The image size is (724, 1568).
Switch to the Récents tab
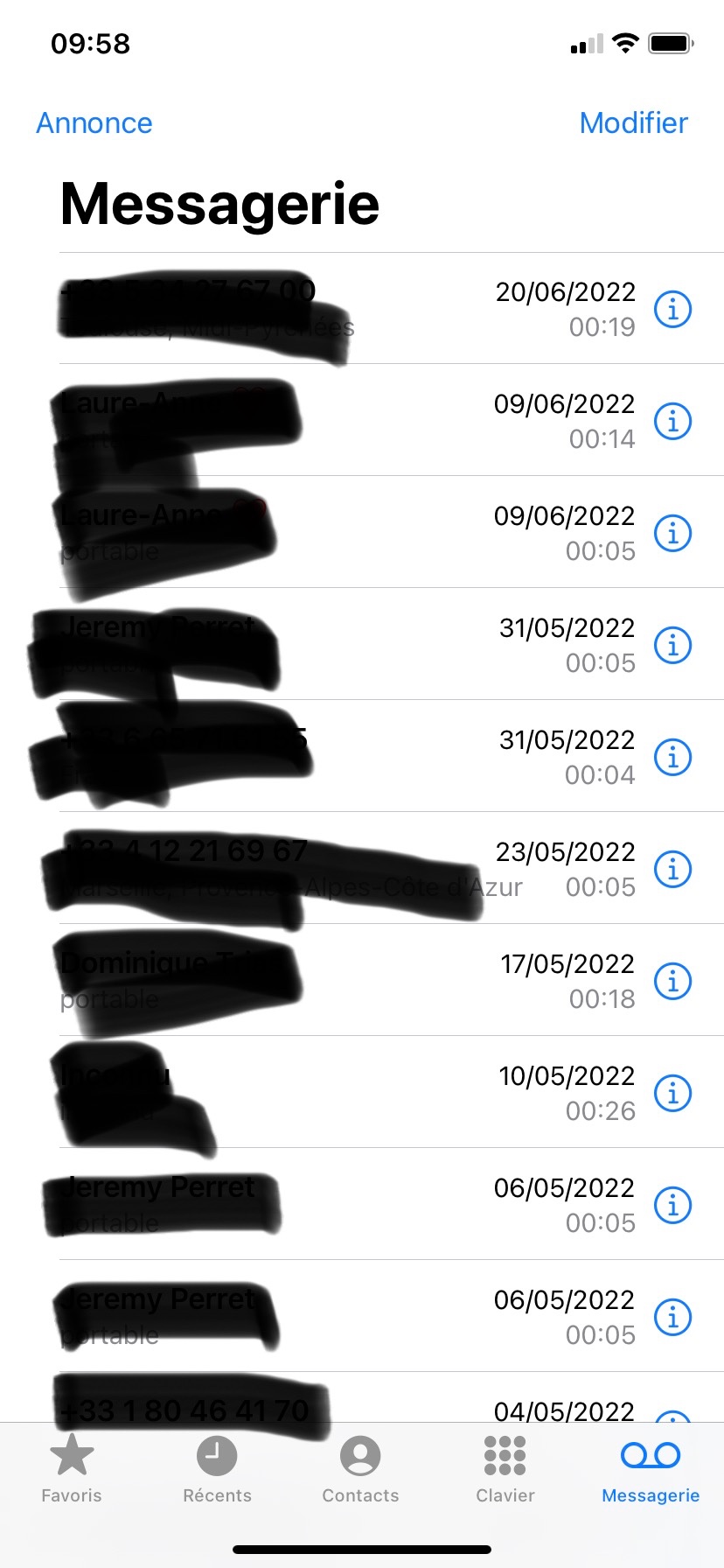click(x=217, y=1468)
